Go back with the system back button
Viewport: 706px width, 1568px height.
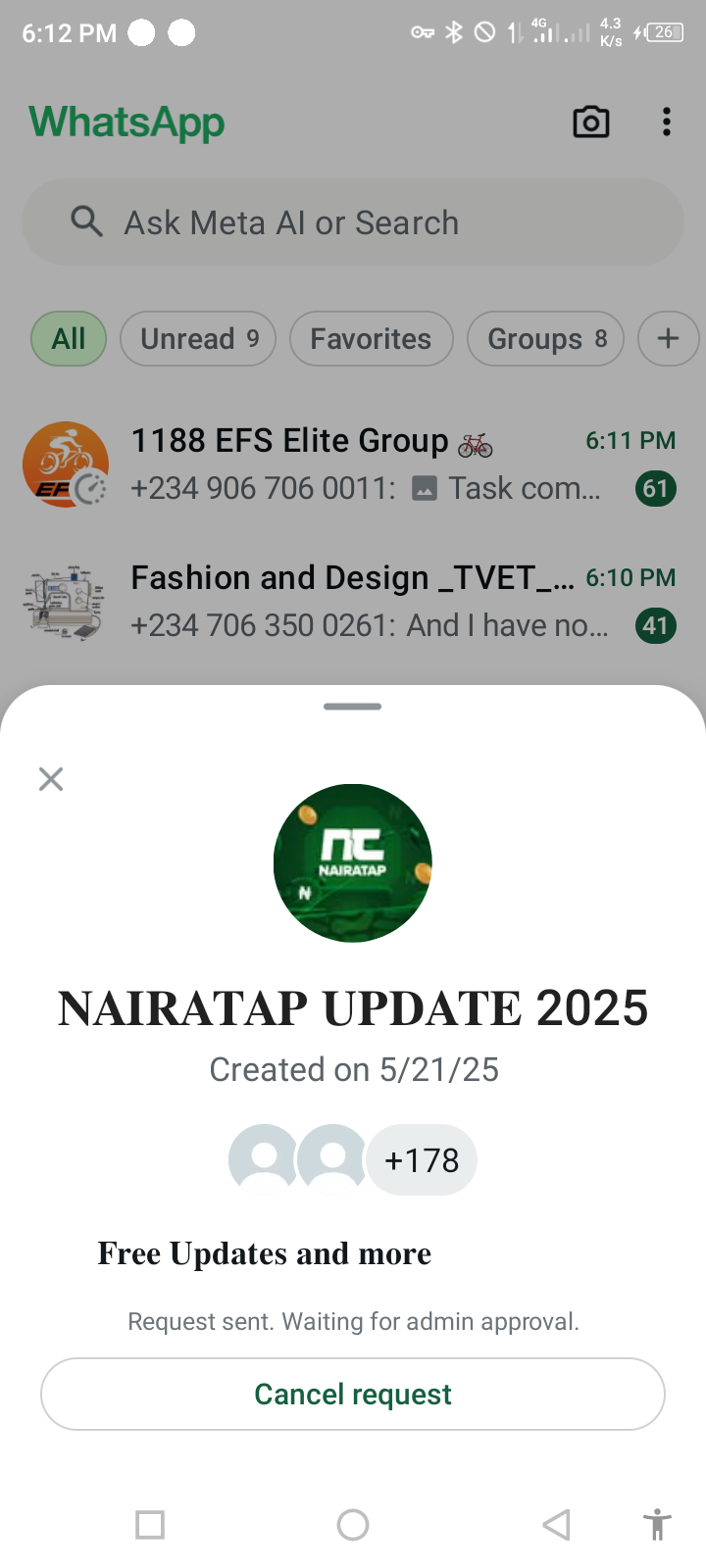point(556,1525)
